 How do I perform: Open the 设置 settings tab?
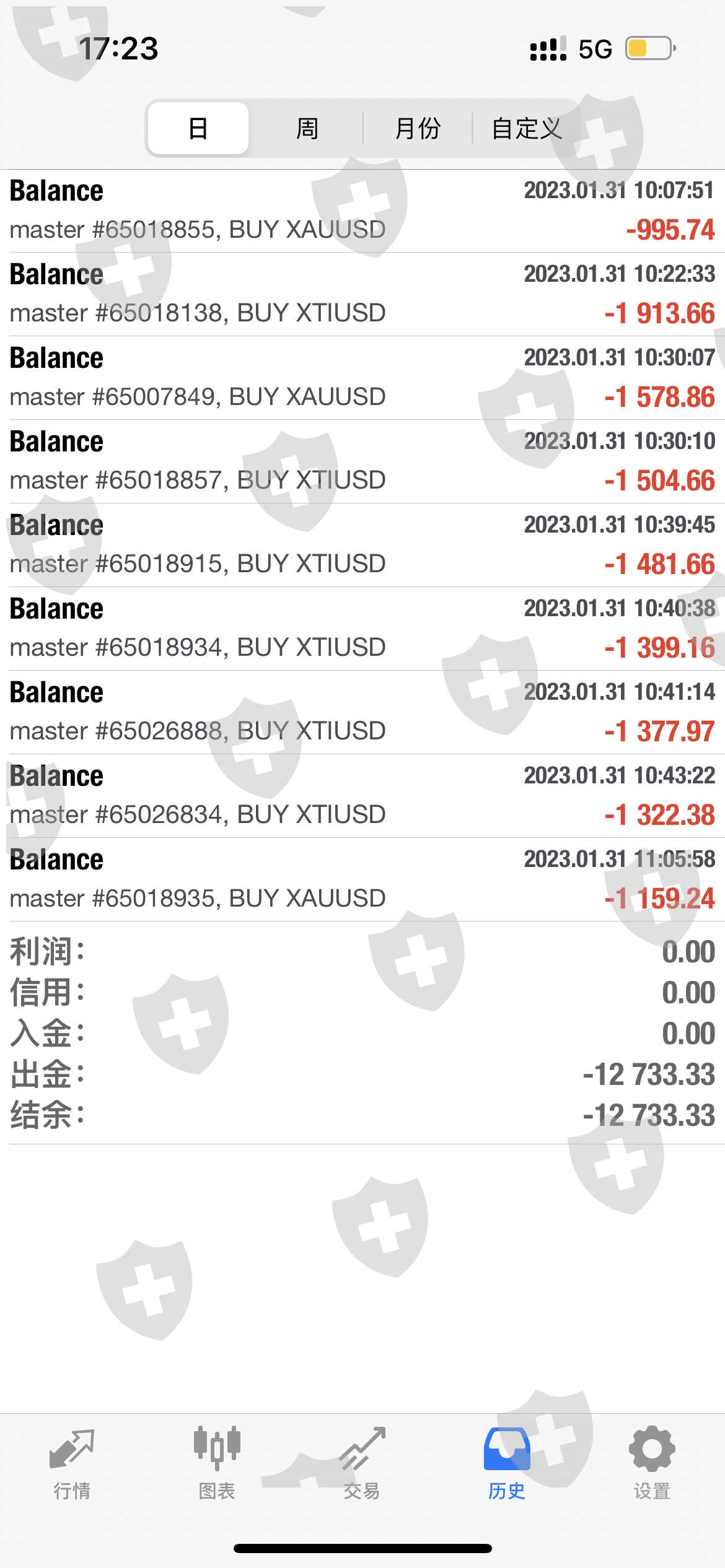tap(652, 1463)
